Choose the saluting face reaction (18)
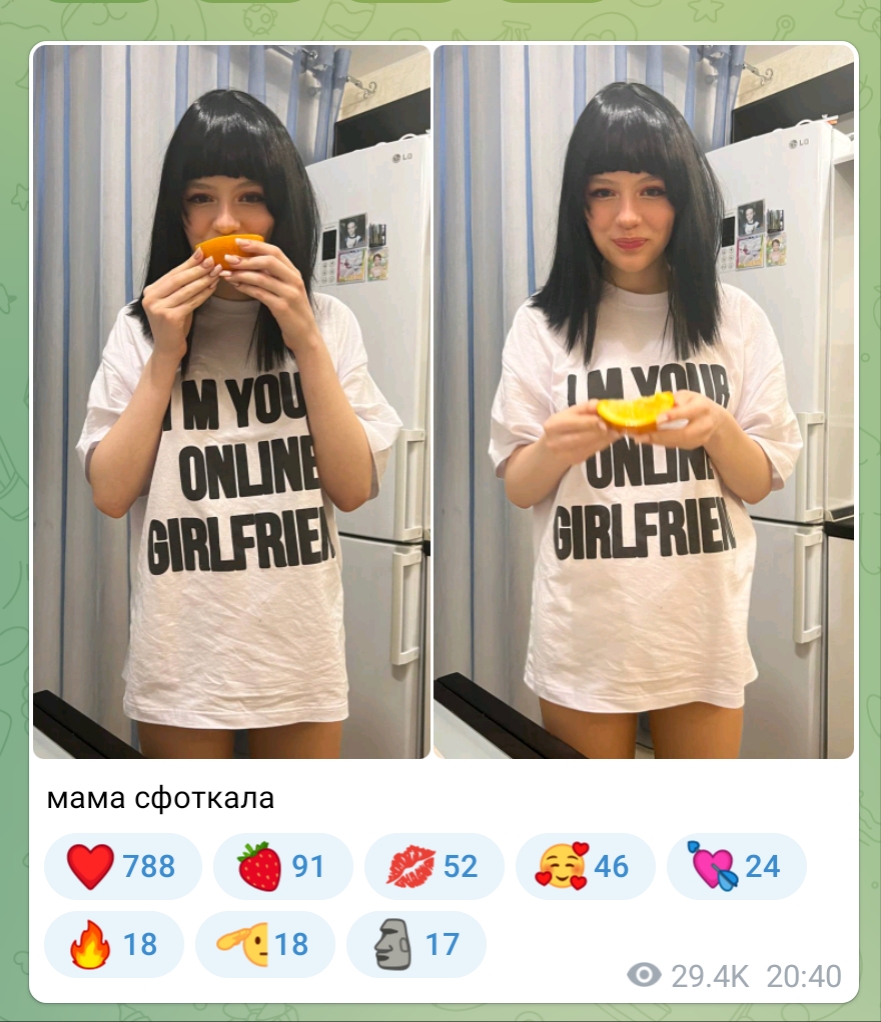Viewport: 881px width, 1022px height. tap(264, 944)
